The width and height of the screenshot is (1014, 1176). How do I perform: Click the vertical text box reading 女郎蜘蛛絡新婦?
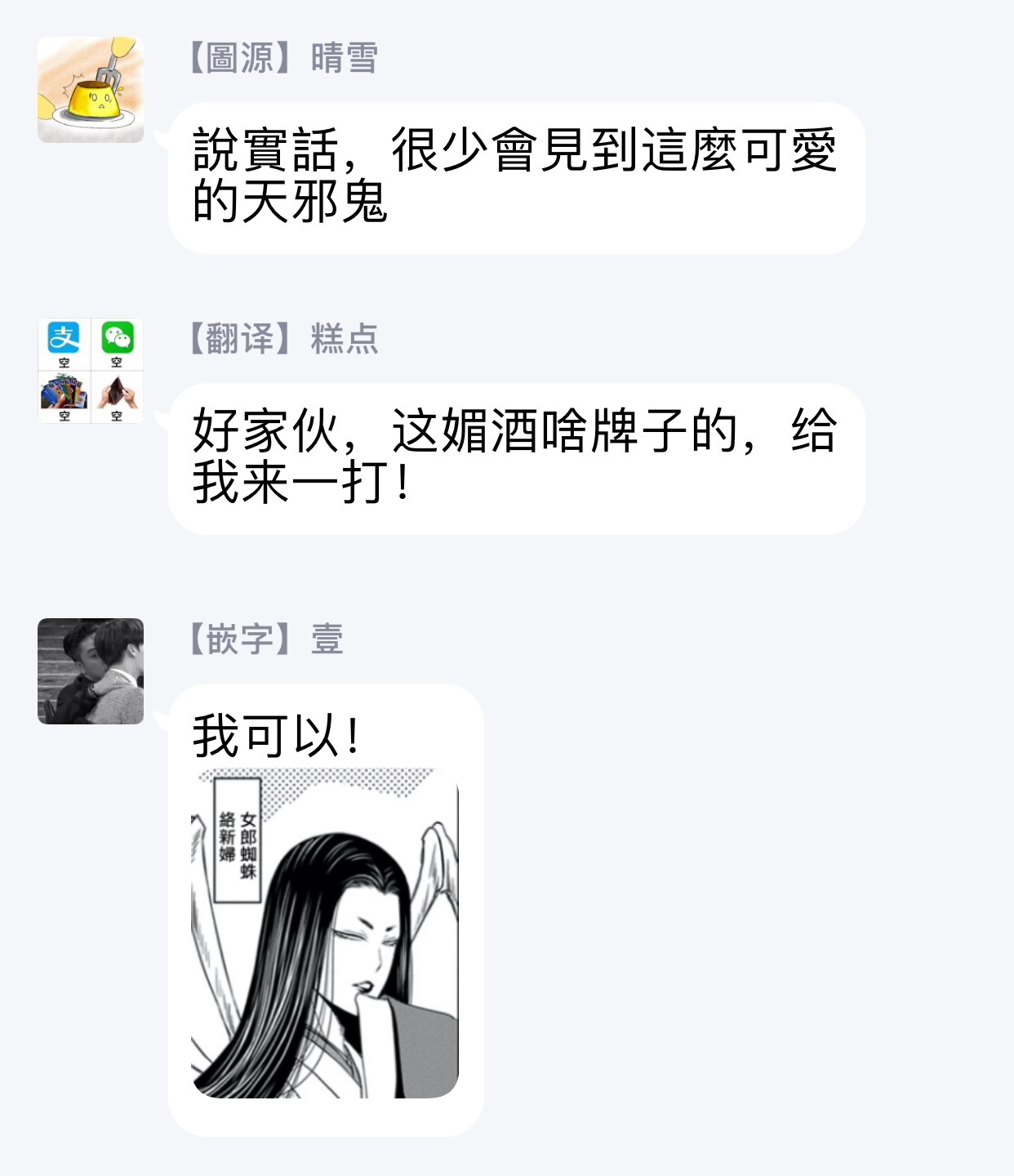237,841
